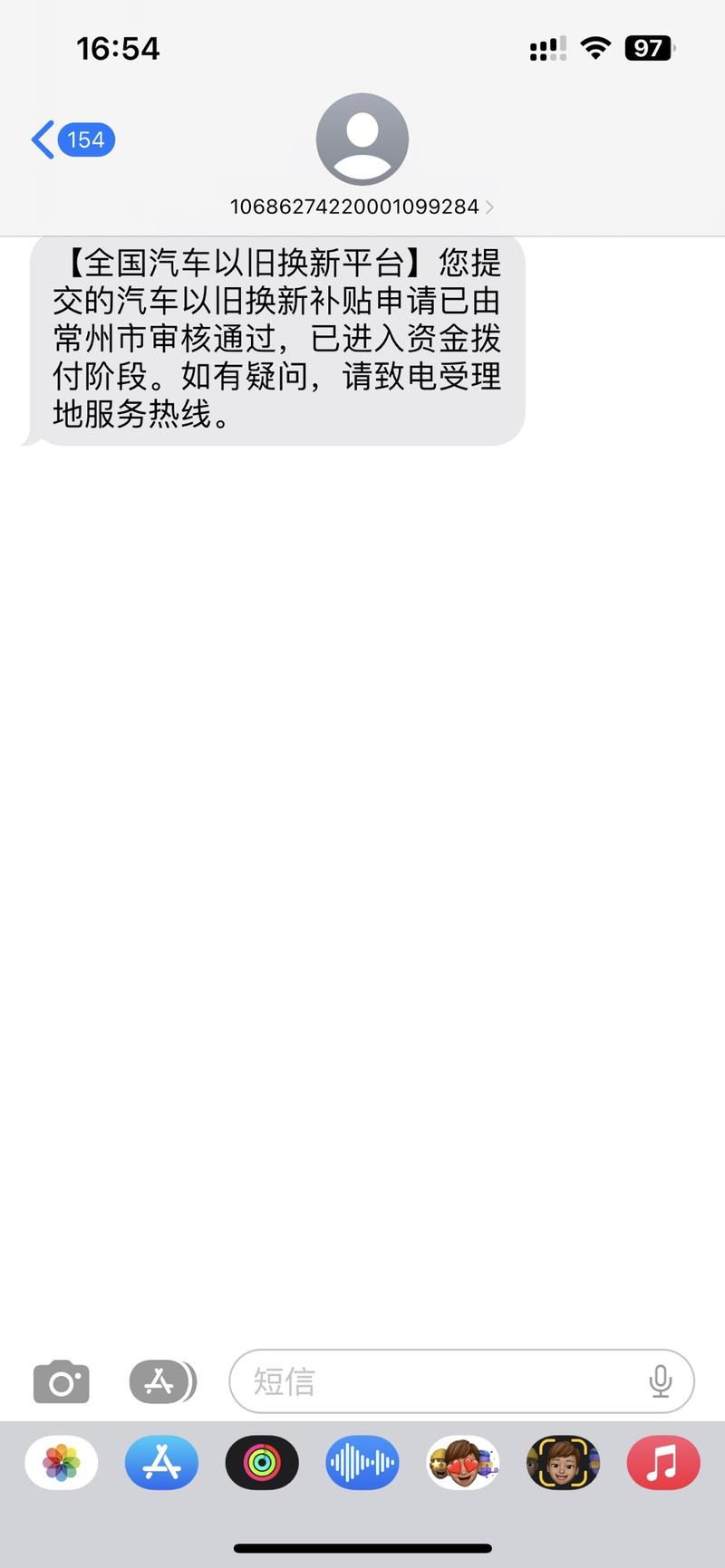The image size is (725, 1568).
Task: Open the camera to attach a photo
Action: [x=62, y=1382]
